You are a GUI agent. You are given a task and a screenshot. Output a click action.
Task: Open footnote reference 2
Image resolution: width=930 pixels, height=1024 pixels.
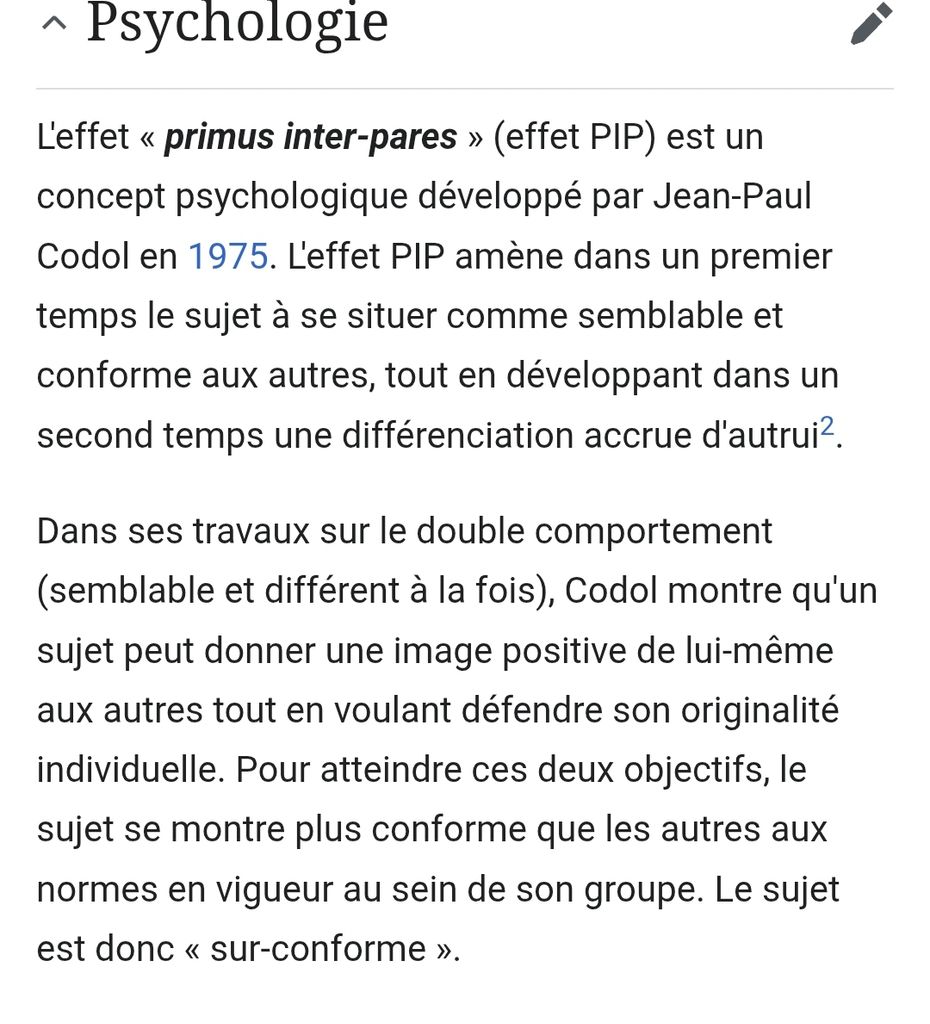[827, 426]
